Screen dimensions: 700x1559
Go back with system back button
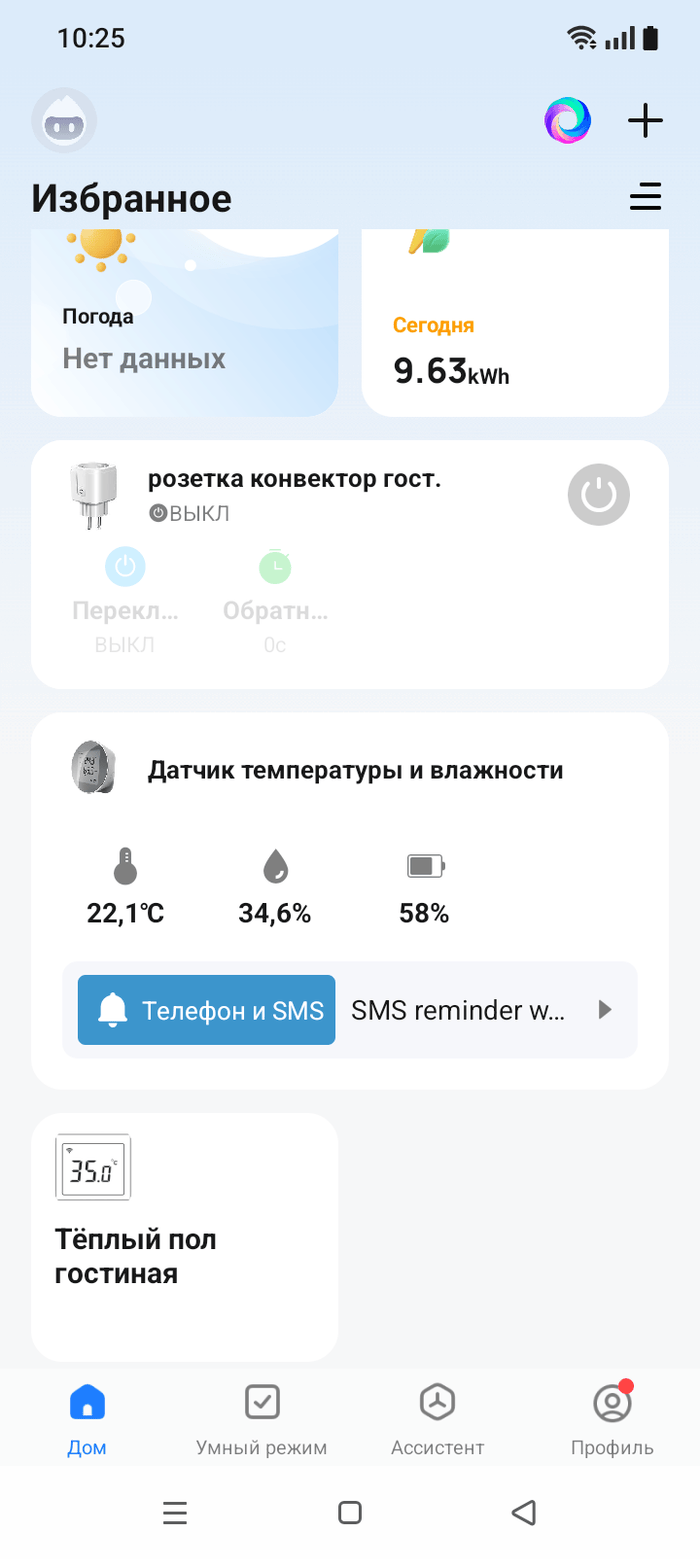[x=523, y=1512]
